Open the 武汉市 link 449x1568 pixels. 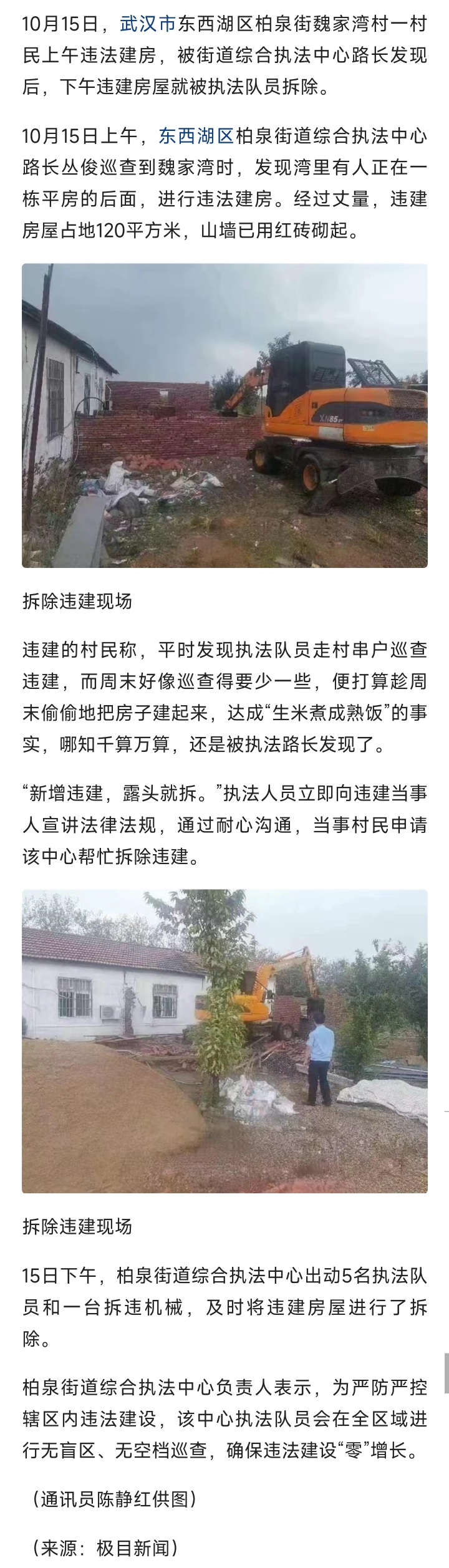(x=148, y=24)
